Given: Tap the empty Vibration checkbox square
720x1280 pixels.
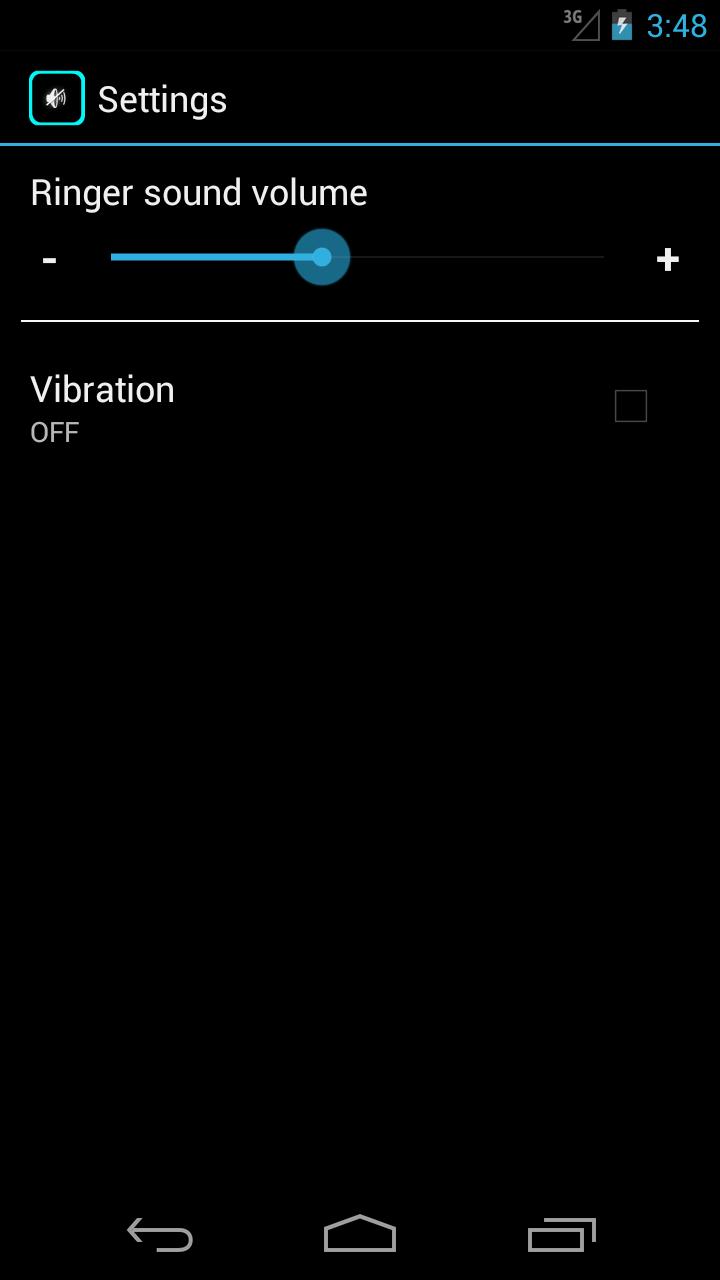Looking at the screenshot, I should [x=630, y=406].
